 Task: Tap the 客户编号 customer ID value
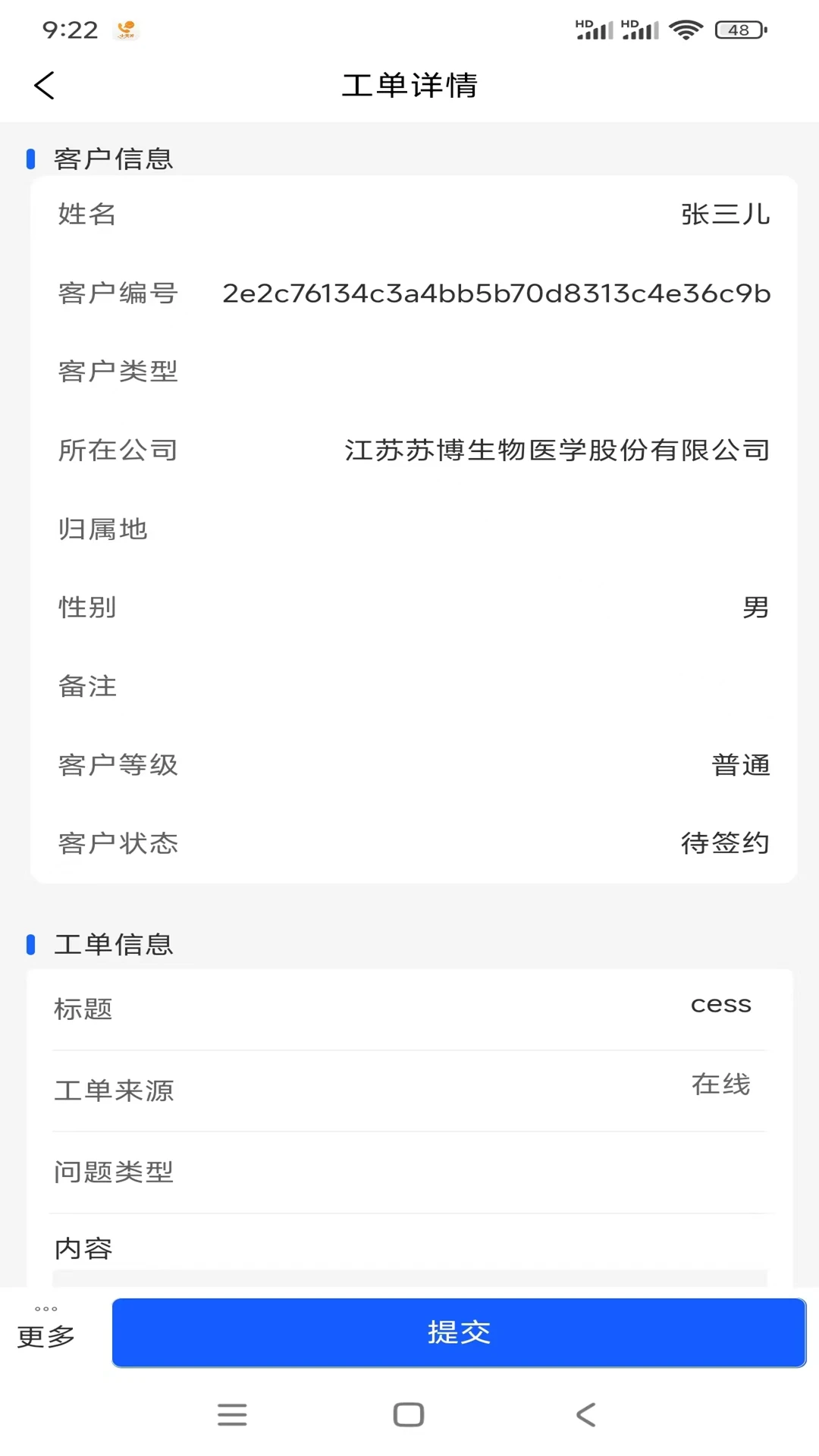[x=496, y=293]
